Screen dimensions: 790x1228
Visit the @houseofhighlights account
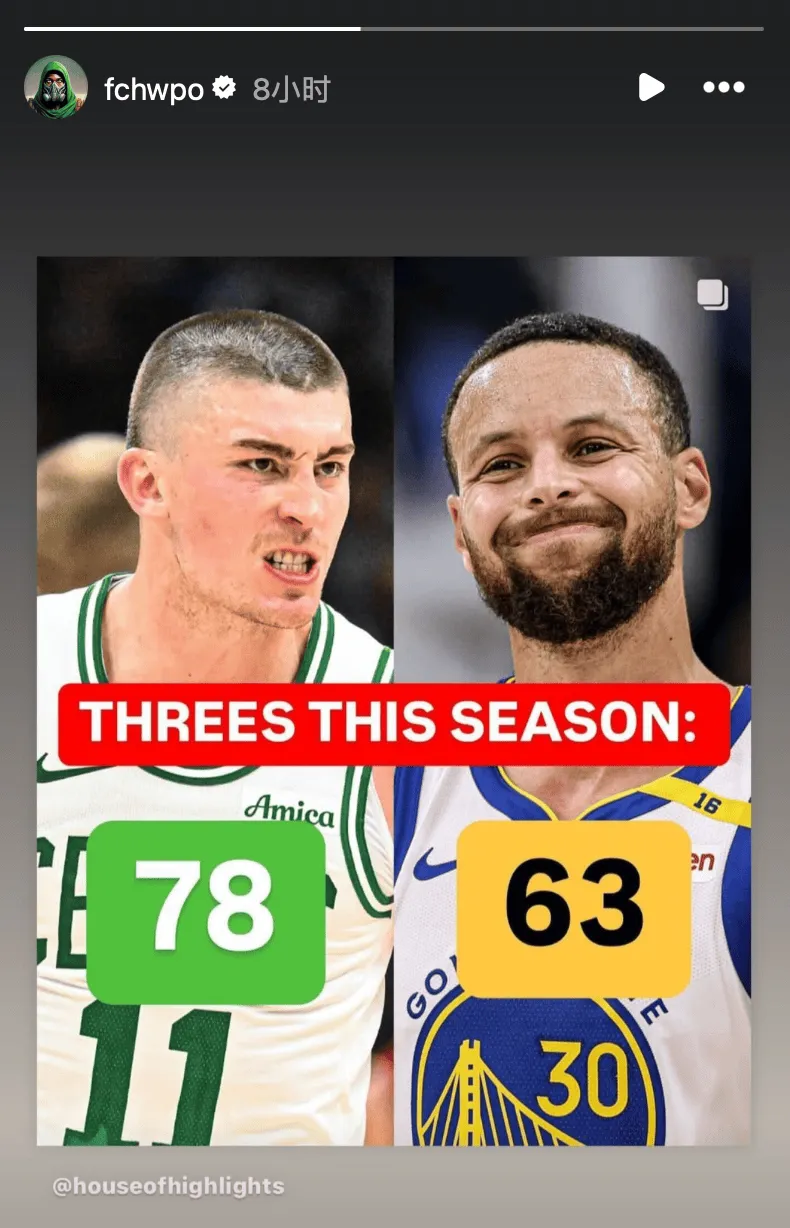pos(168,1187)
